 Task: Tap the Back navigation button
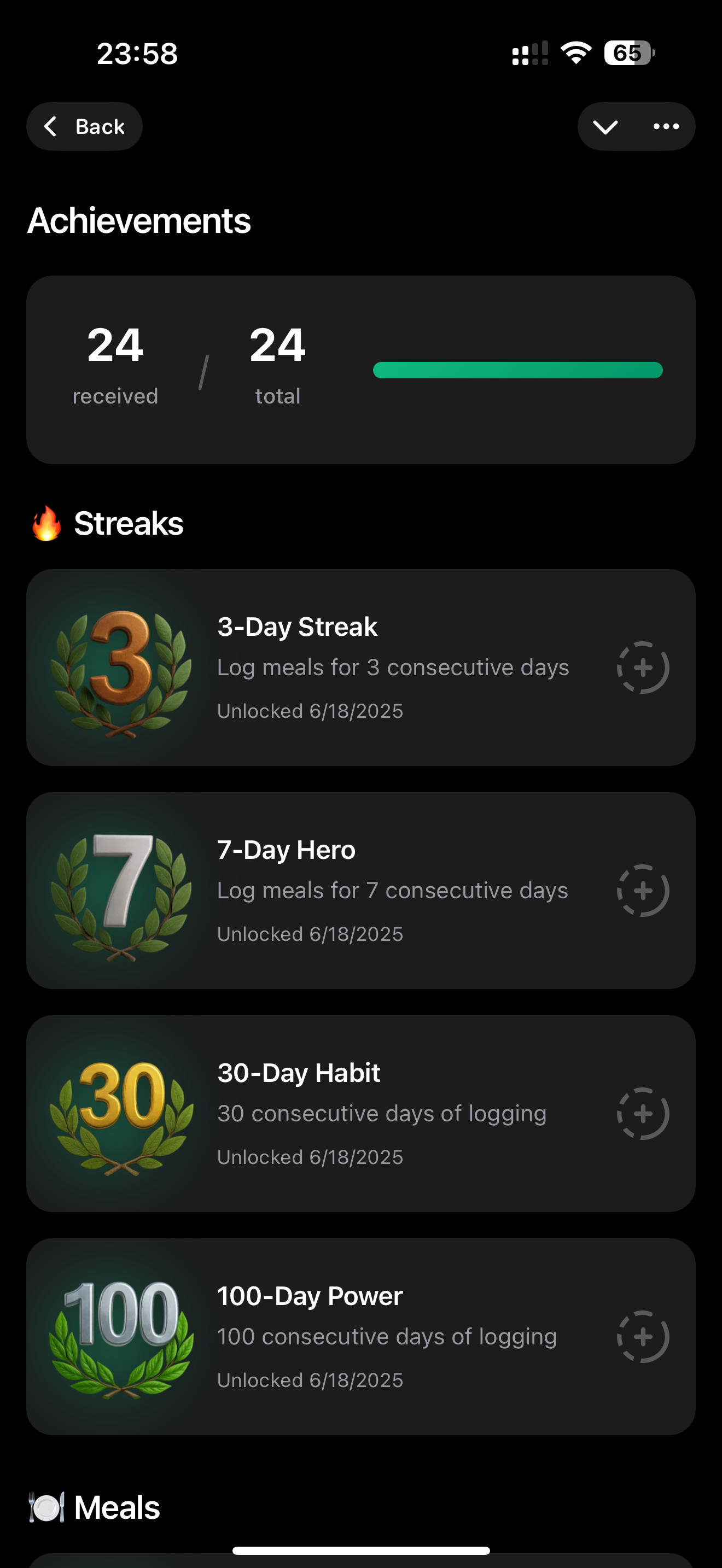(x=84, y=126)
